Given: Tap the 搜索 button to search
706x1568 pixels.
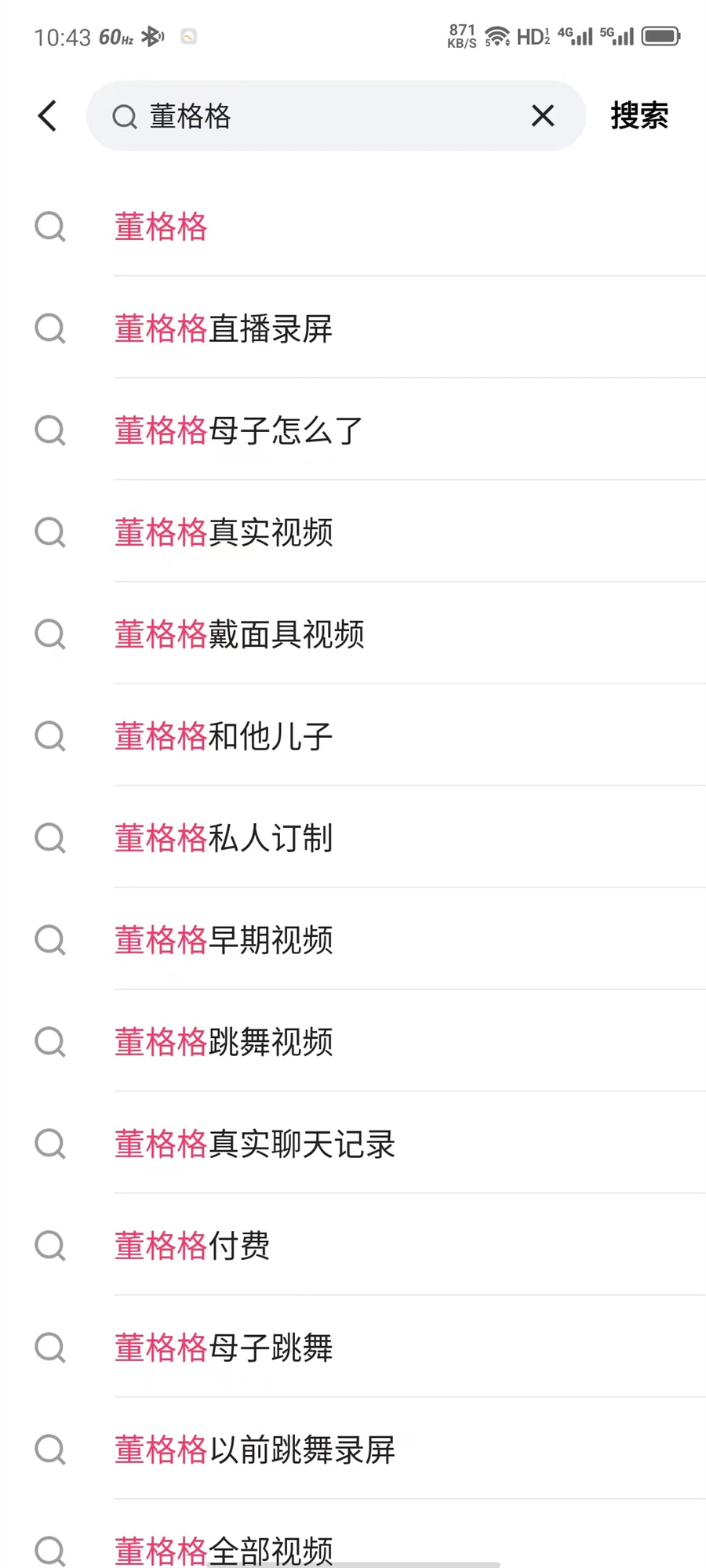Looking at the screenshot, I should (639, 115).
